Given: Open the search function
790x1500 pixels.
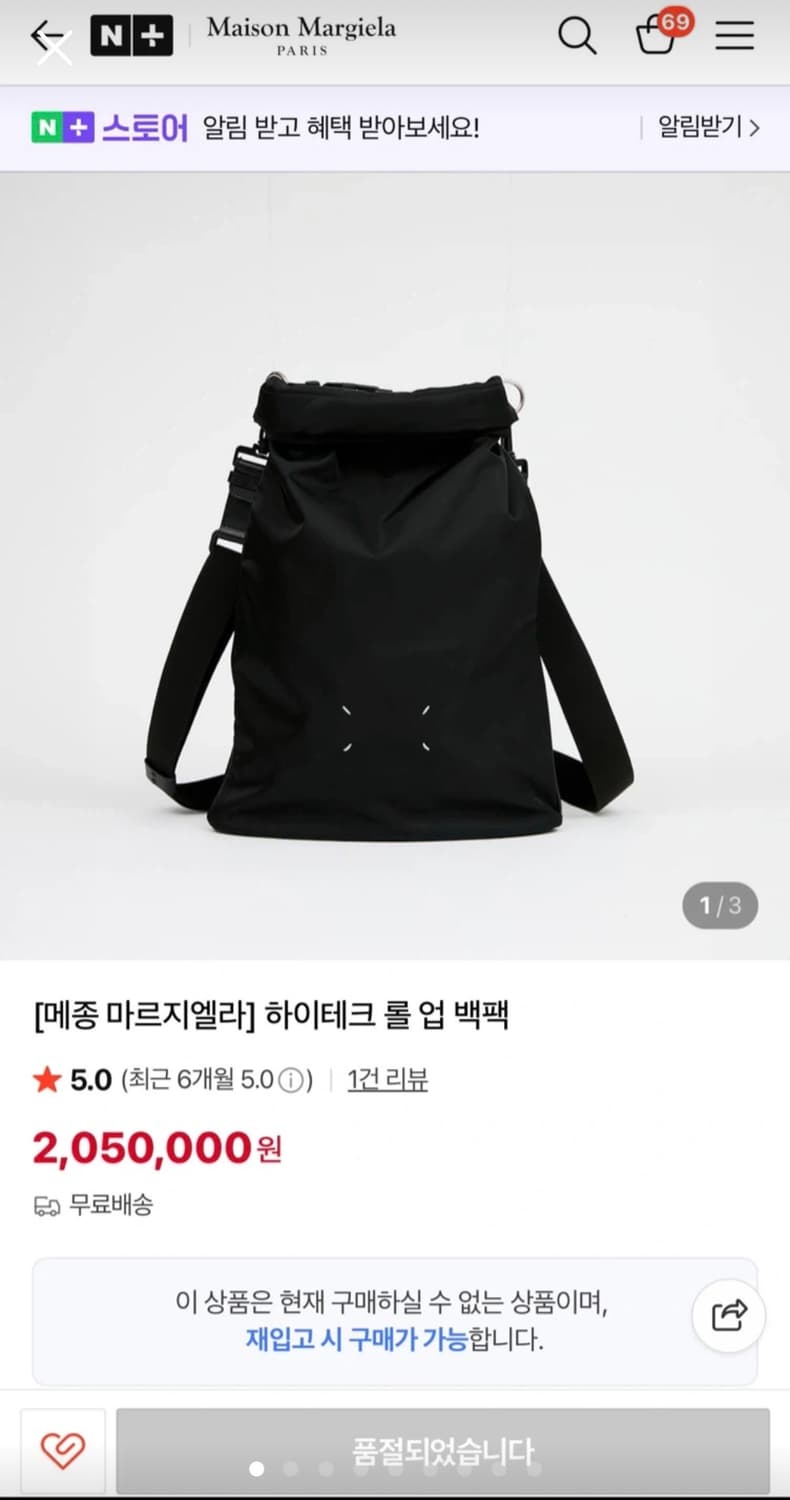Looking at the screenshot, I should tap(577, 36).
